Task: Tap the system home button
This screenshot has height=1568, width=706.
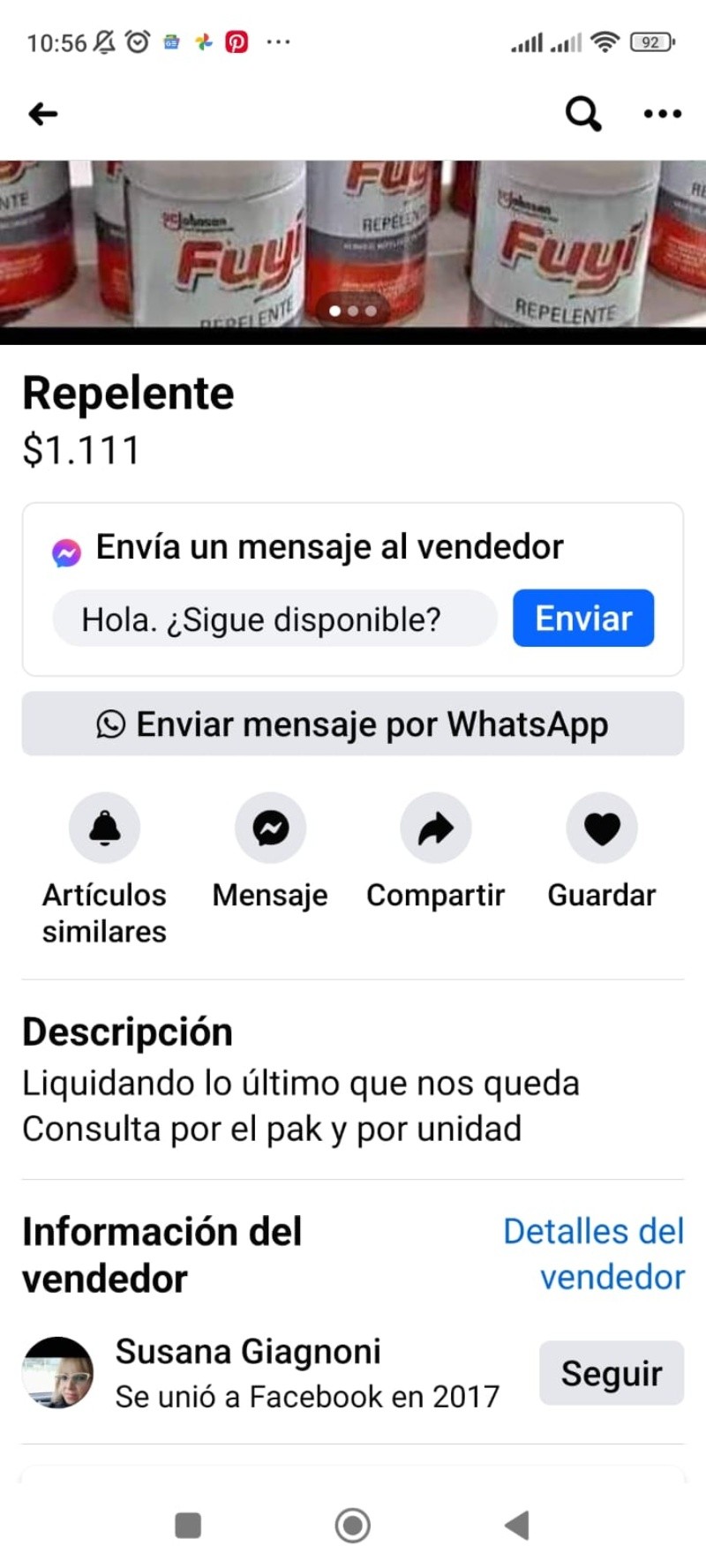Action: point(353,1526)
